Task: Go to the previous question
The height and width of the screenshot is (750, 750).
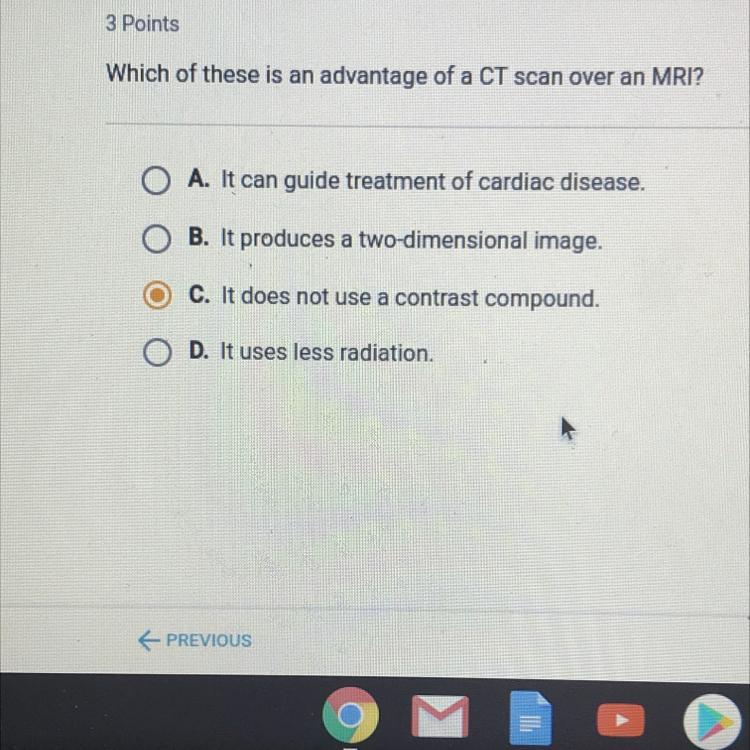Action: point(195,640)
